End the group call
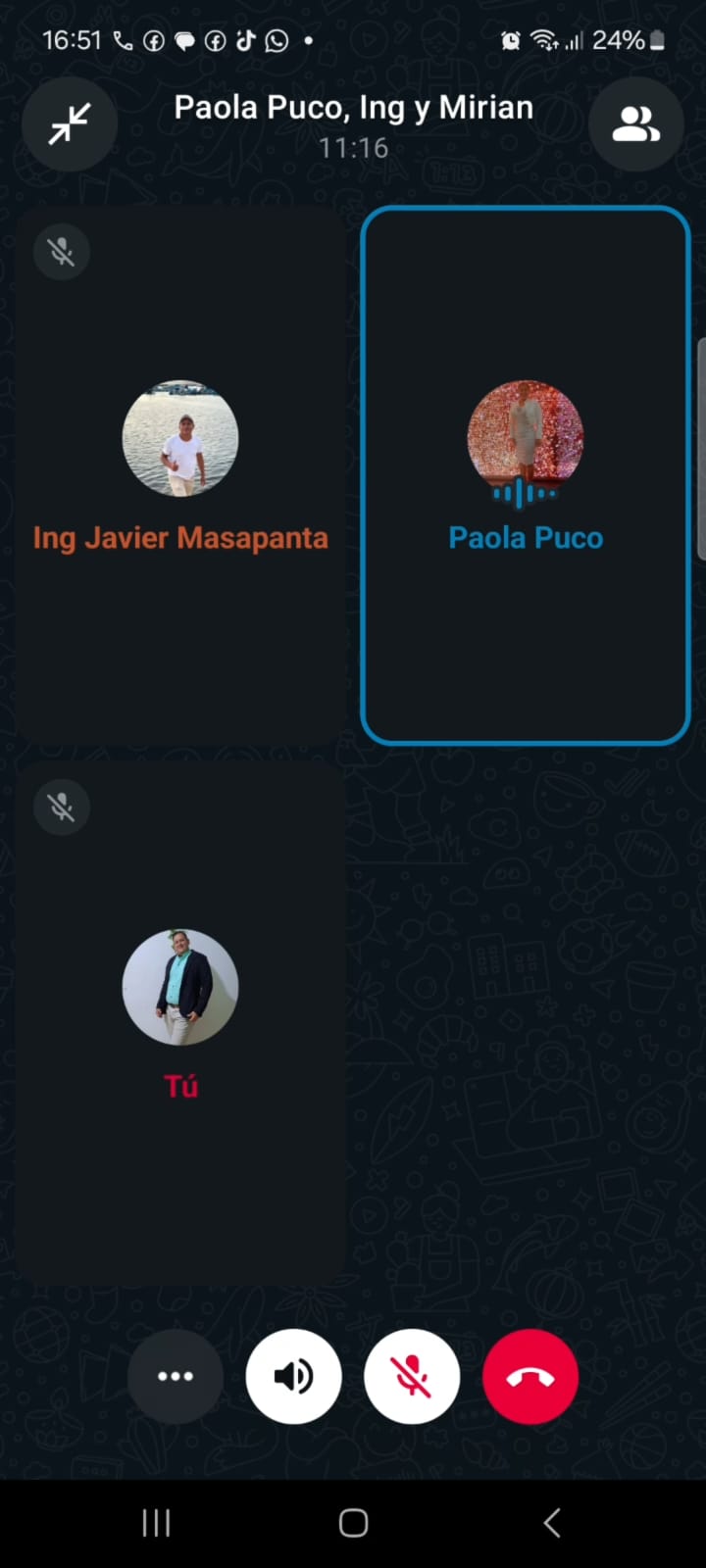The width and height of the screenshot is (706, 1568). coord(529,1376)
